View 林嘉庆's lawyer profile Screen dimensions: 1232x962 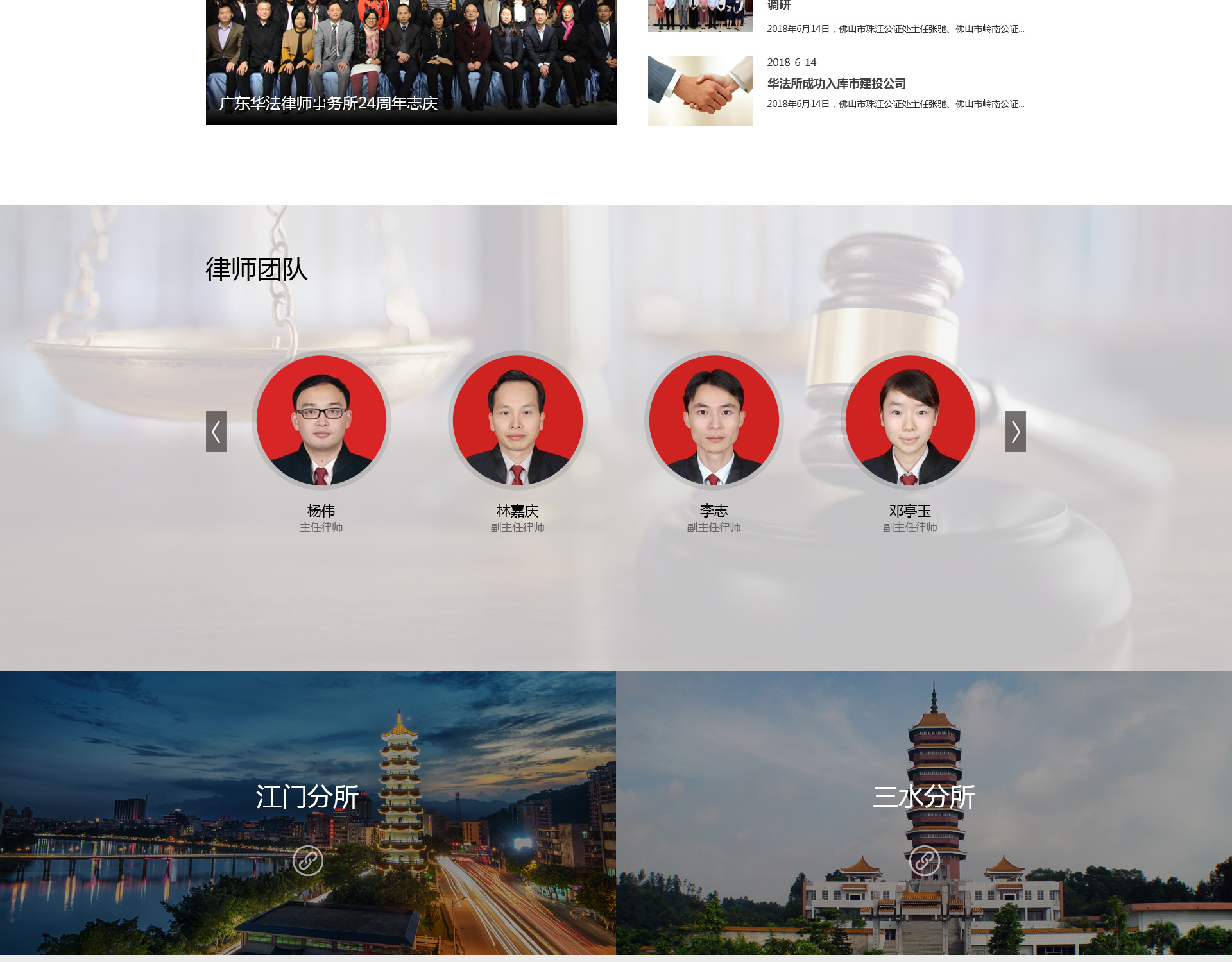point(518,421)
